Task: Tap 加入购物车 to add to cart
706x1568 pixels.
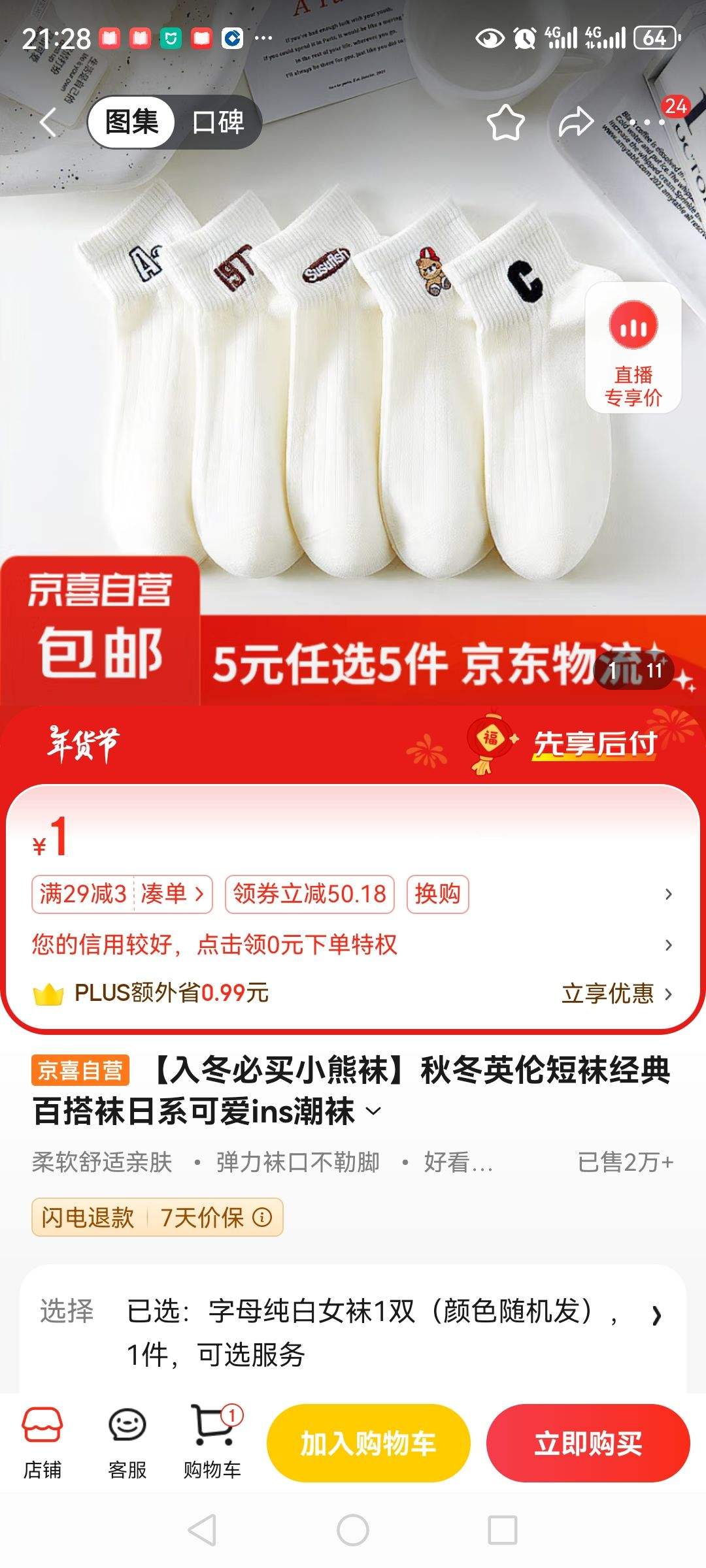Action: pos(369,1445)
